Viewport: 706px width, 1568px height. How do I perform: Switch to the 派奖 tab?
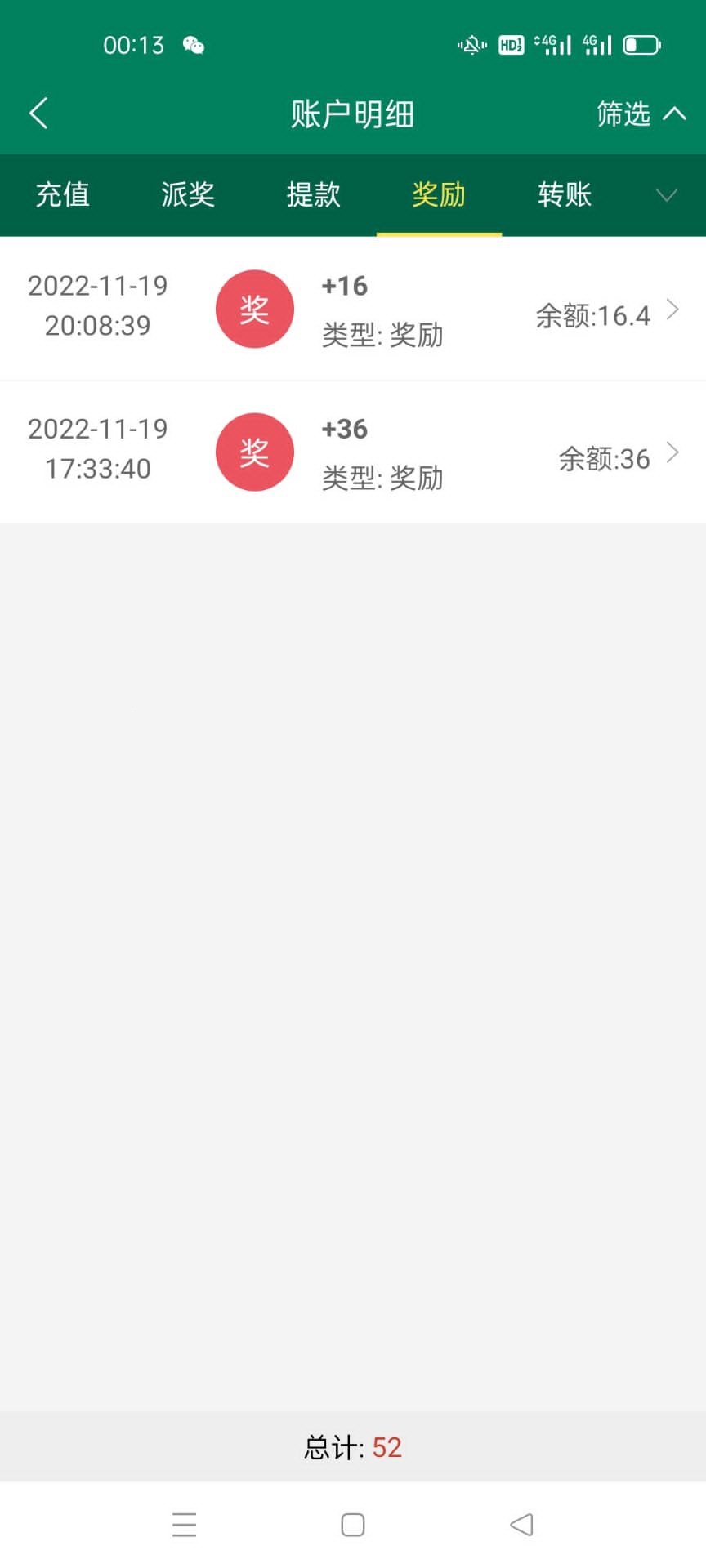[188, 195]
